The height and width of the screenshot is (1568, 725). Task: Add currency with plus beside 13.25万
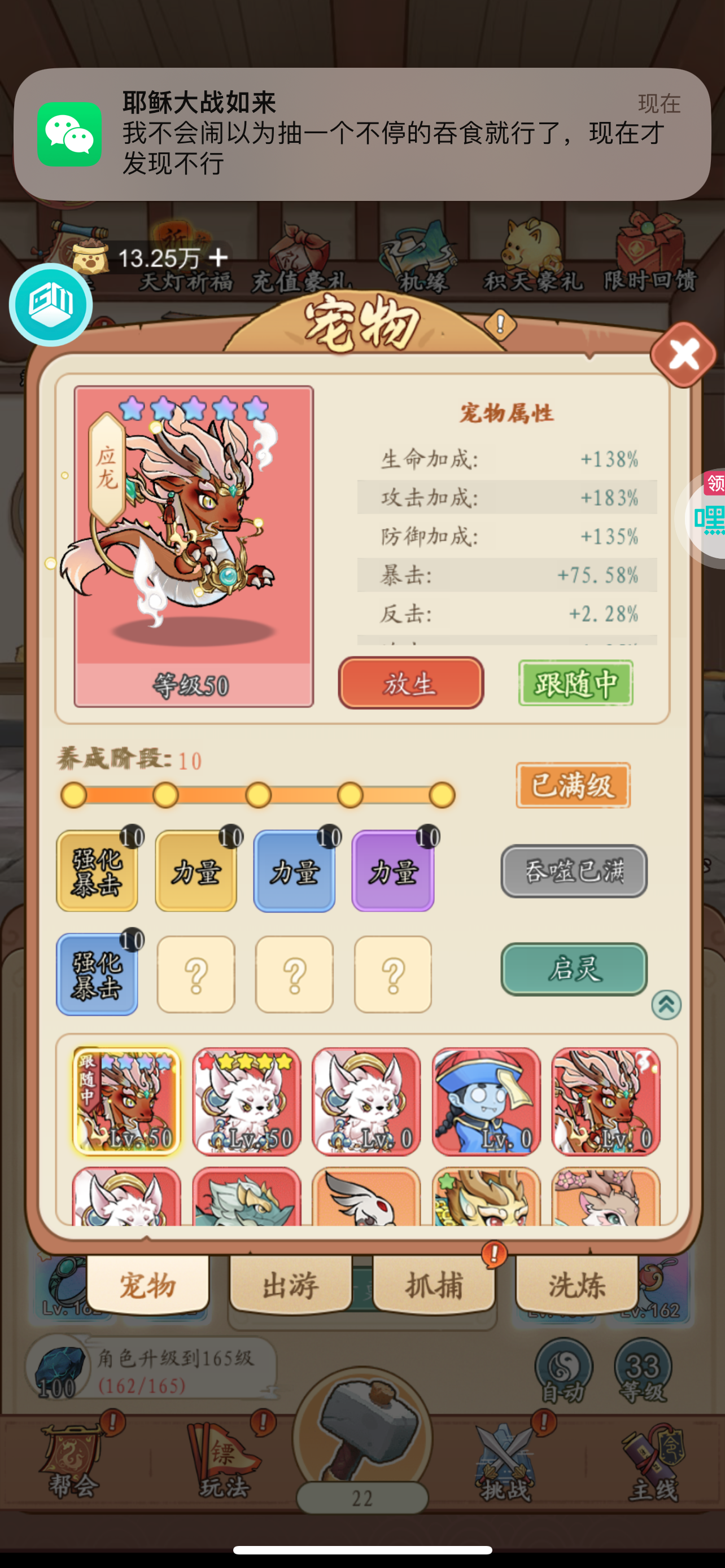[218, 258]
